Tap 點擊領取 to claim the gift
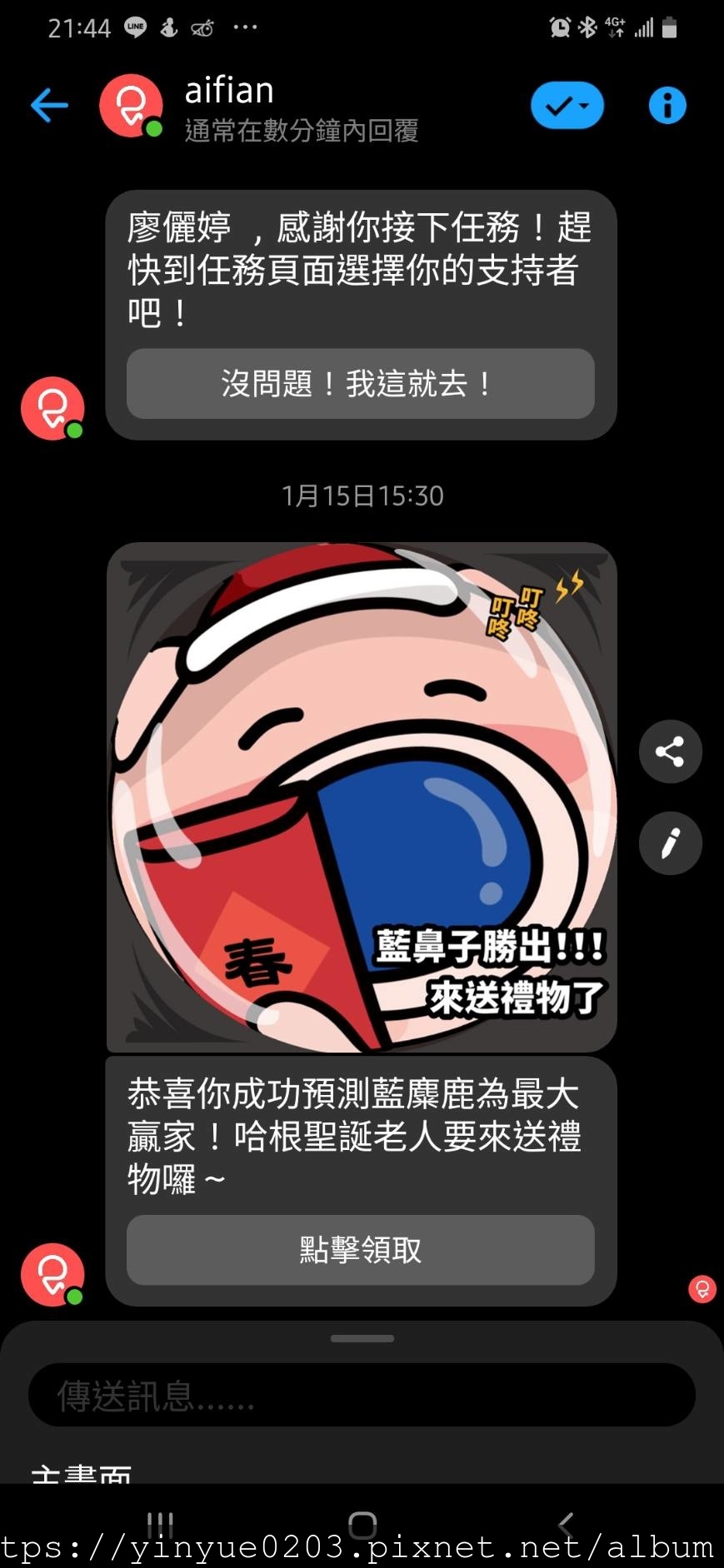This screenshot has width=724, height=1568. [360, 1250]
